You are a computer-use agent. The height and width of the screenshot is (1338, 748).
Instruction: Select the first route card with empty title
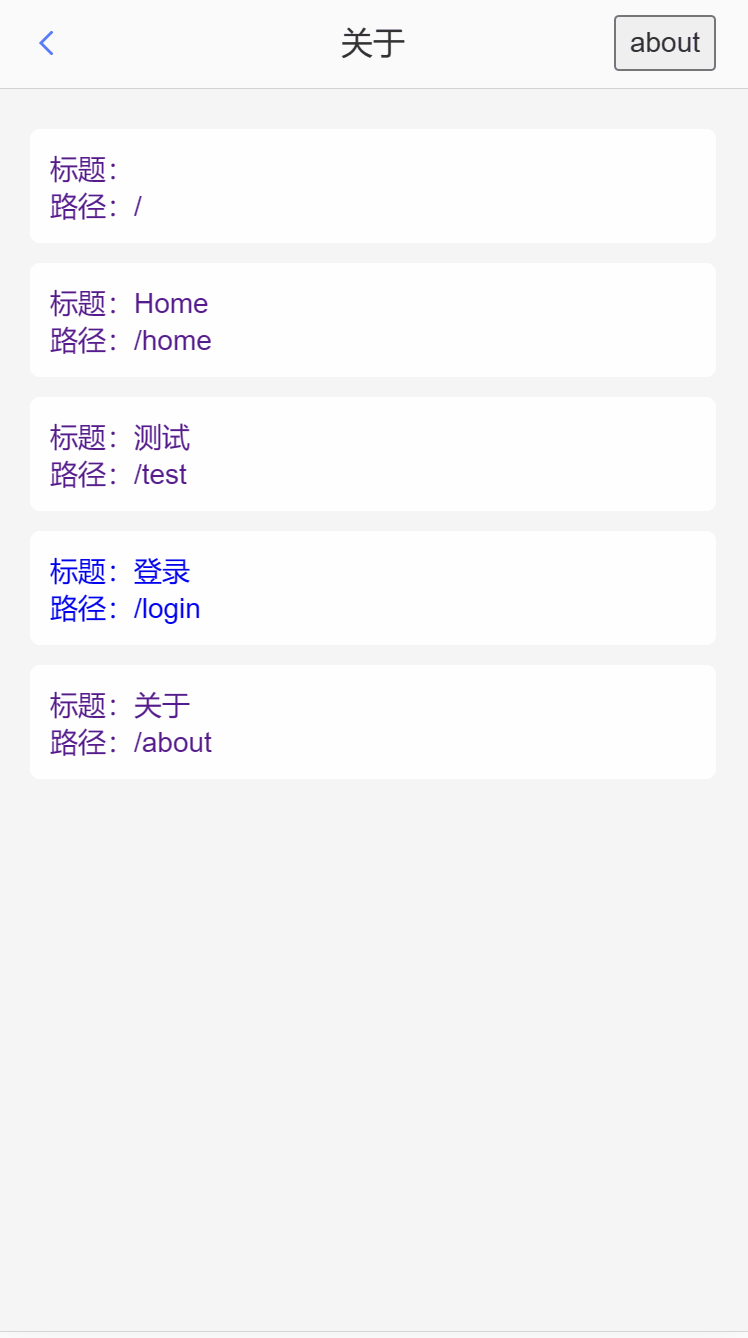pos(373,186)
